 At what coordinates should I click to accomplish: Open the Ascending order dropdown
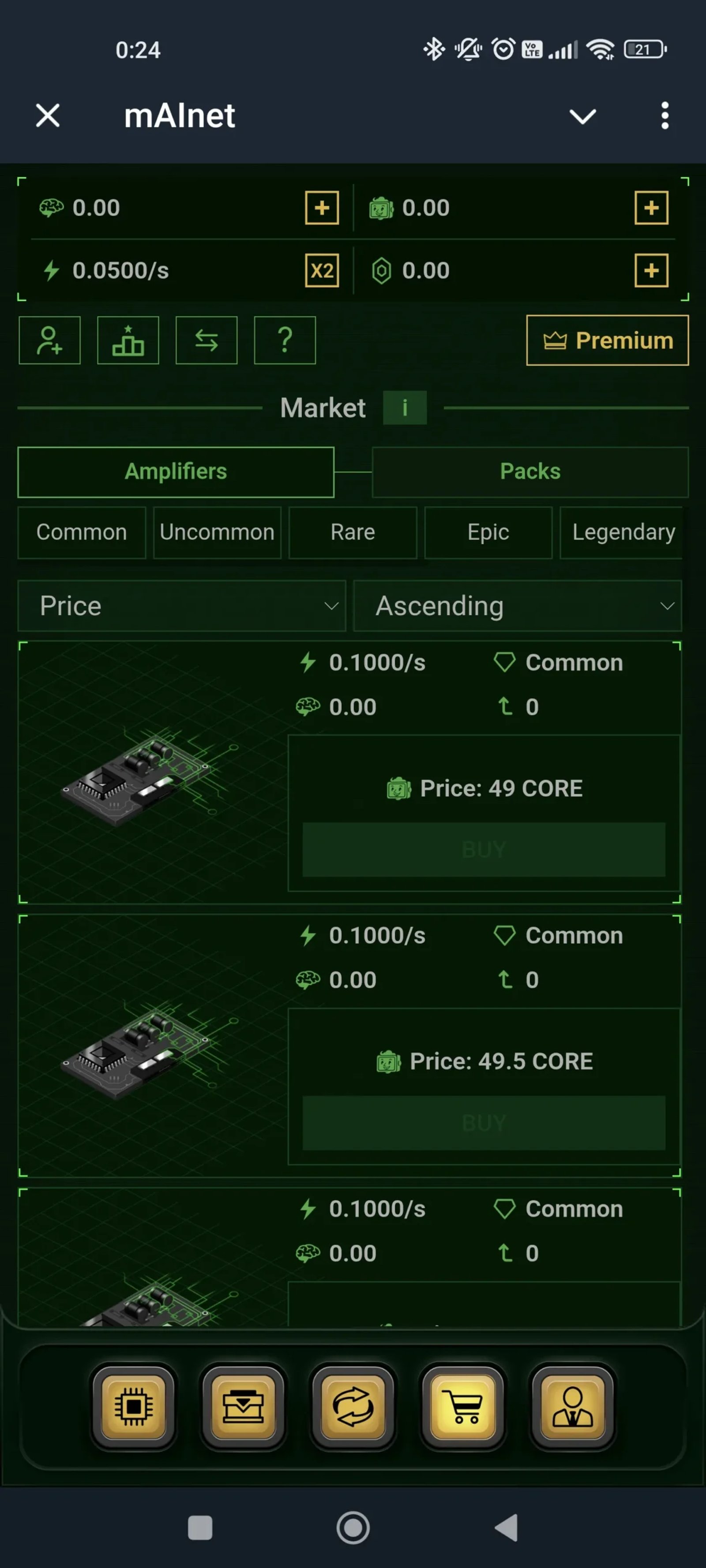tap(517, 606)
